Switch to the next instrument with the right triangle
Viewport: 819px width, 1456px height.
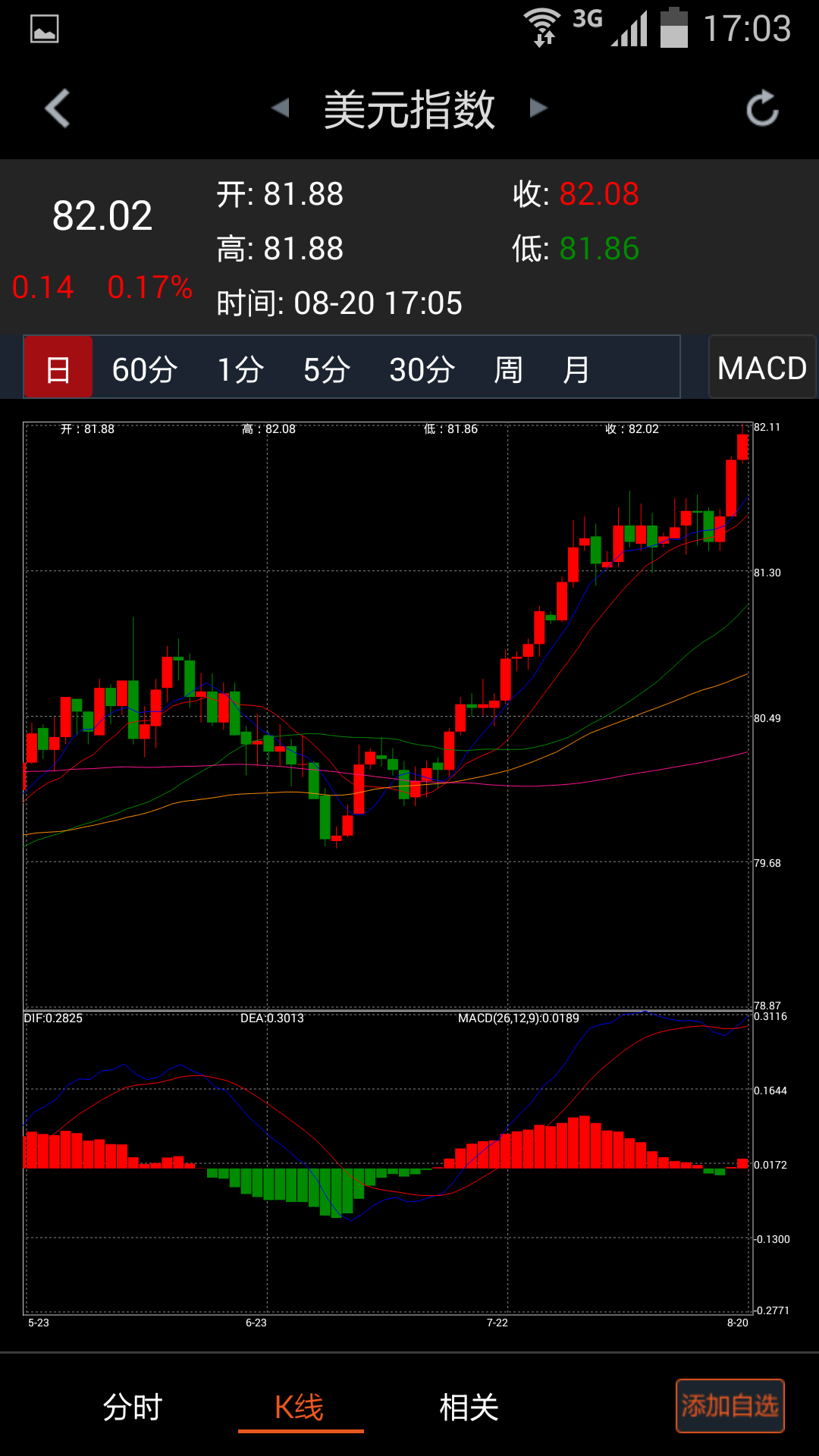[538, 108]
